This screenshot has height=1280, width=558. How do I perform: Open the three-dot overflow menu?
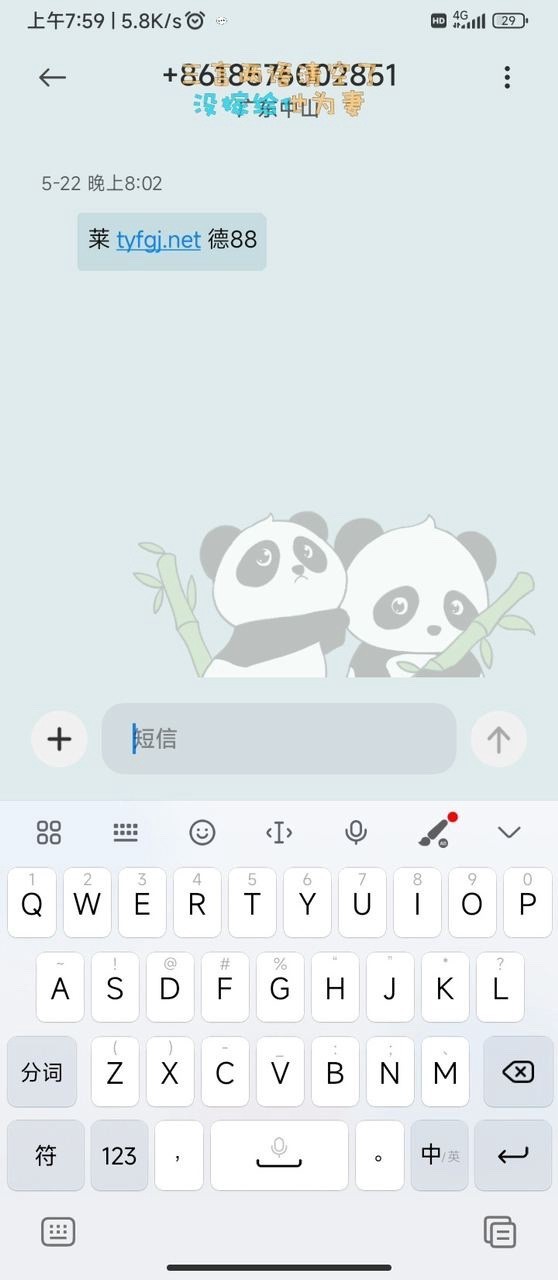[507, 77]
